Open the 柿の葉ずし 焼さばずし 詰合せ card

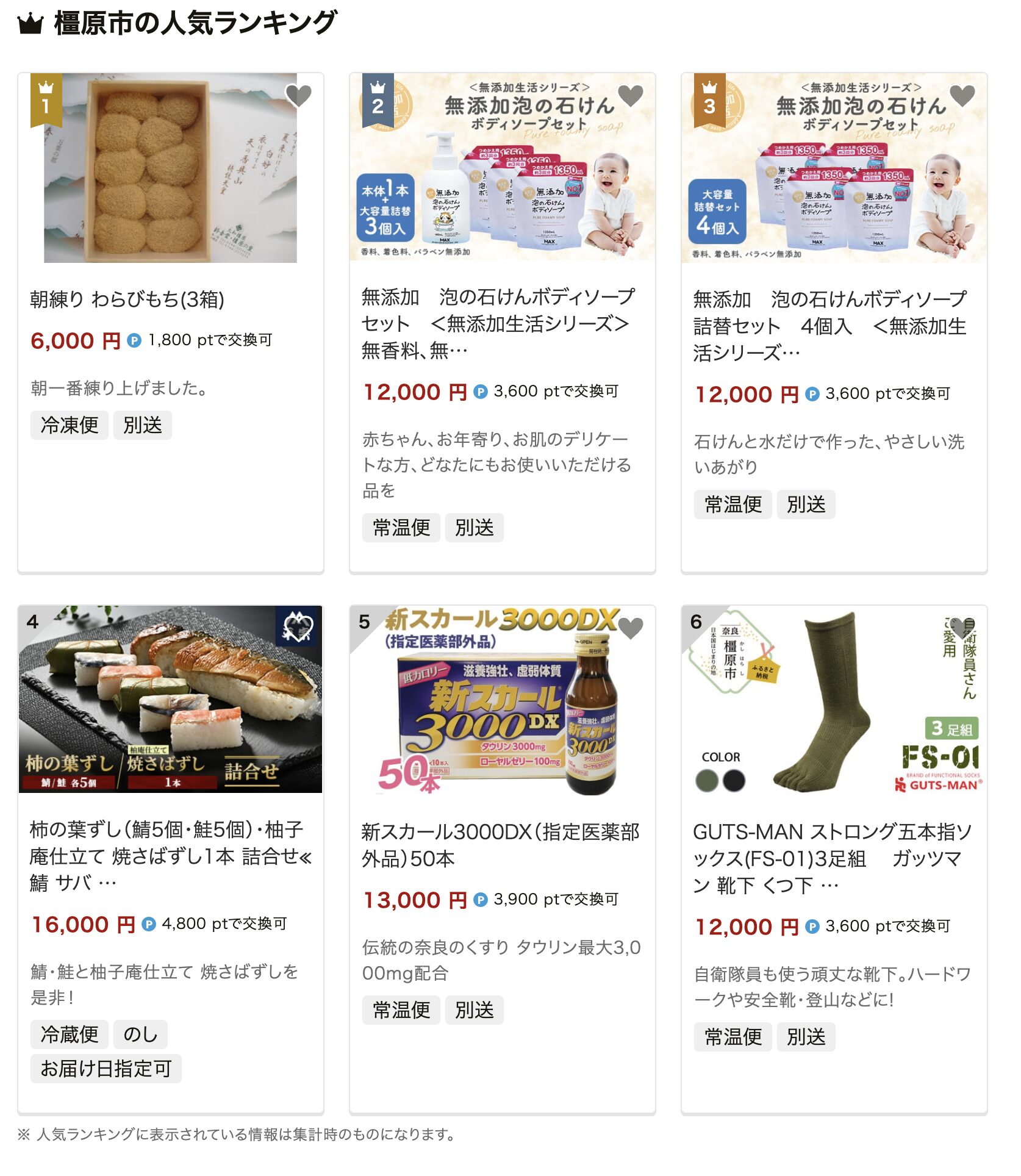171,855
